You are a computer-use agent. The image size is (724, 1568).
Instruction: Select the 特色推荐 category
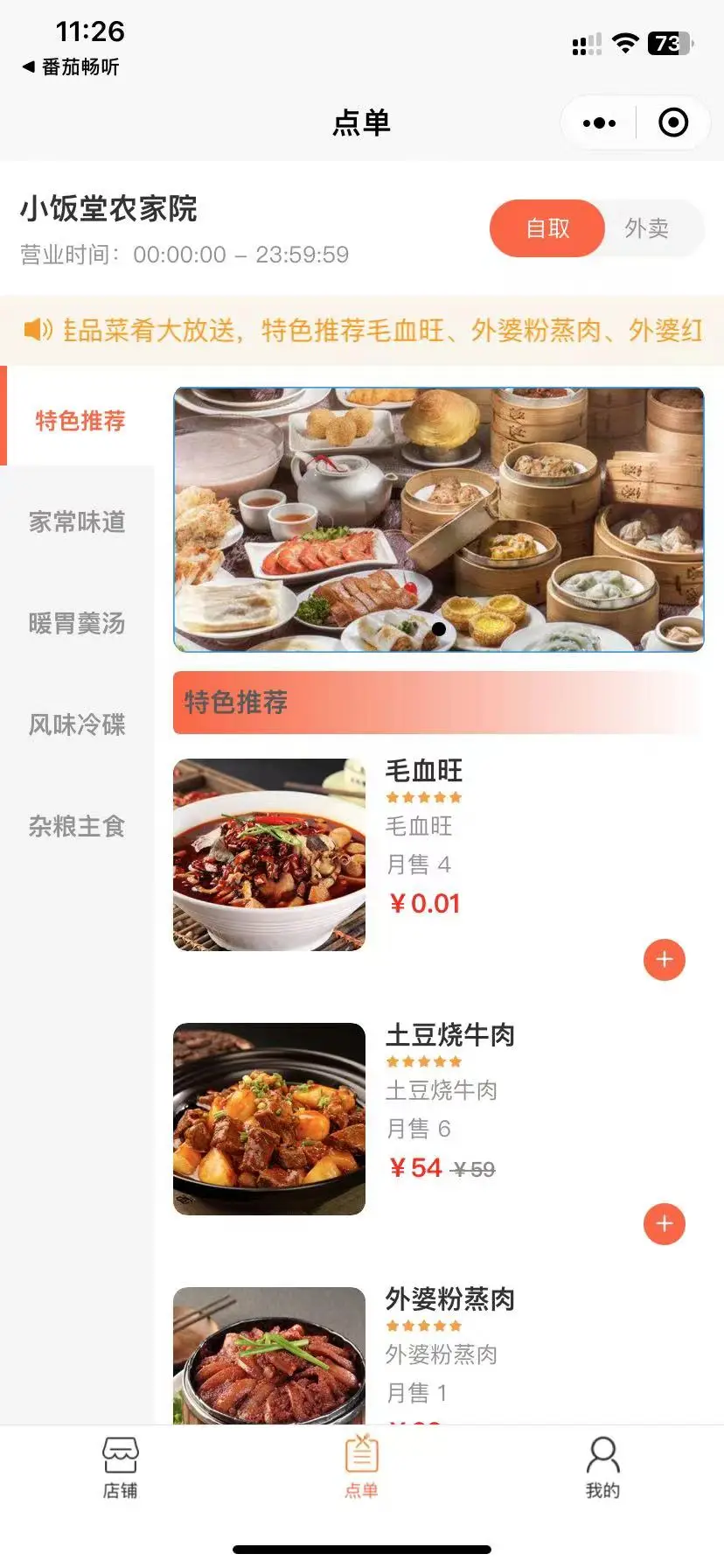(x=80, y=421)
